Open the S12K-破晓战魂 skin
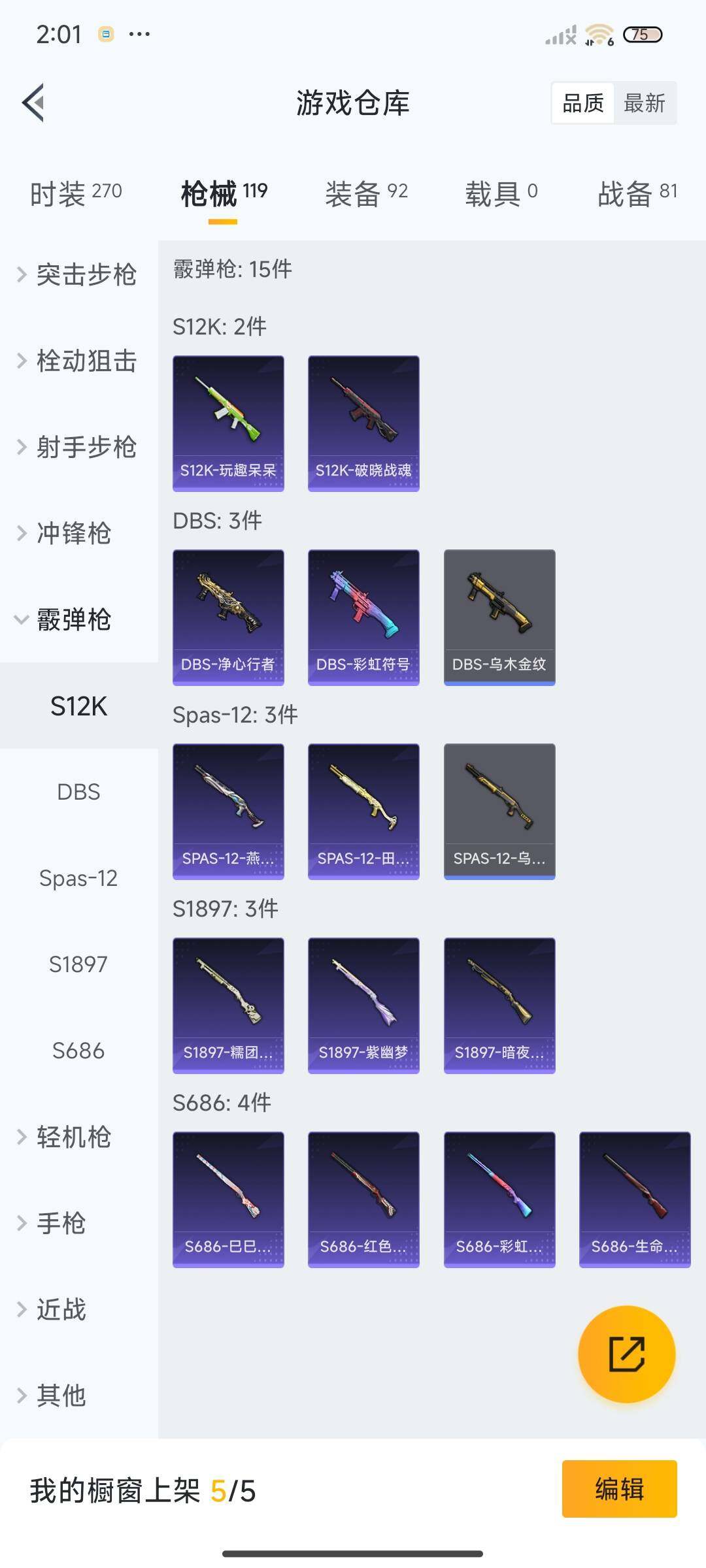 [x=363, y=423]
